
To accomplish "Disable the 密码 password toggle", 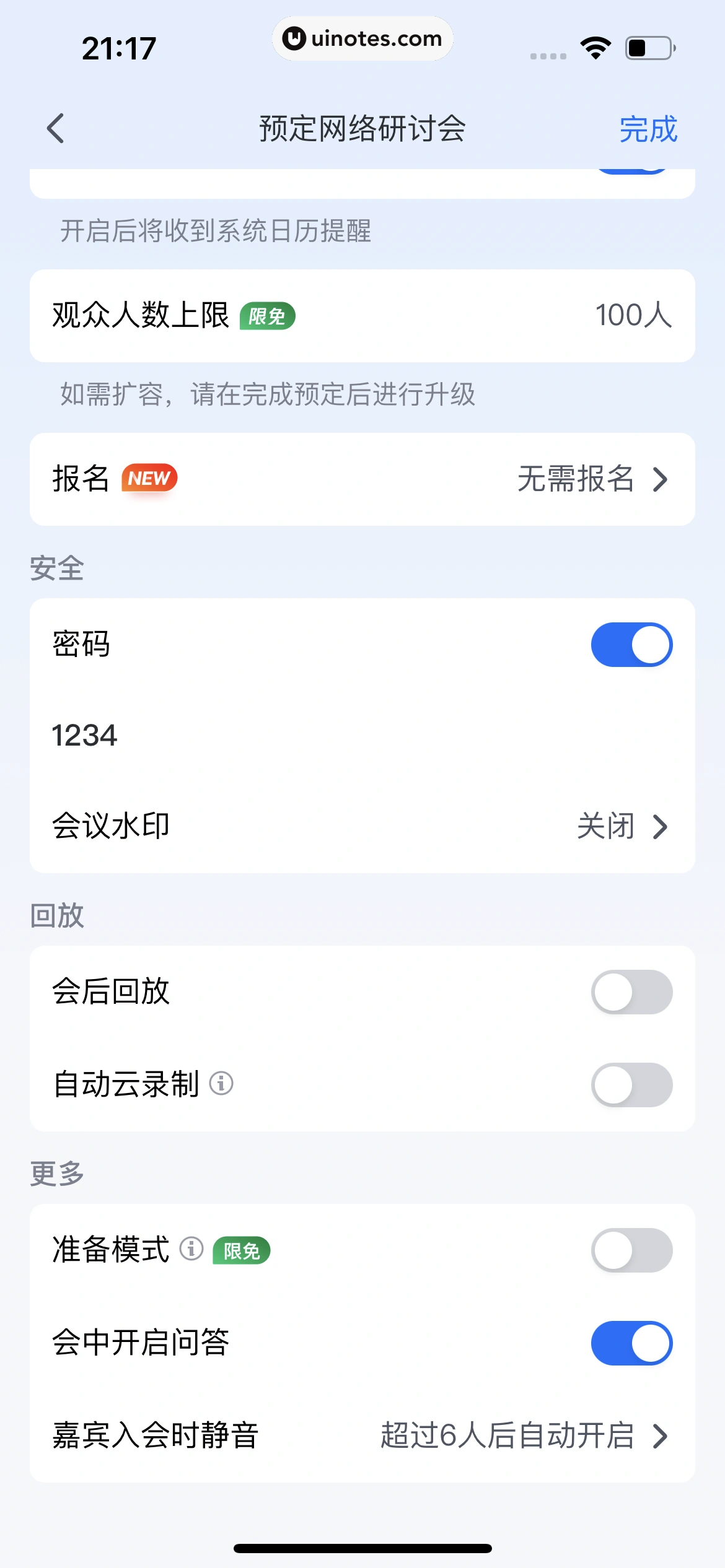I will point(631,644).
